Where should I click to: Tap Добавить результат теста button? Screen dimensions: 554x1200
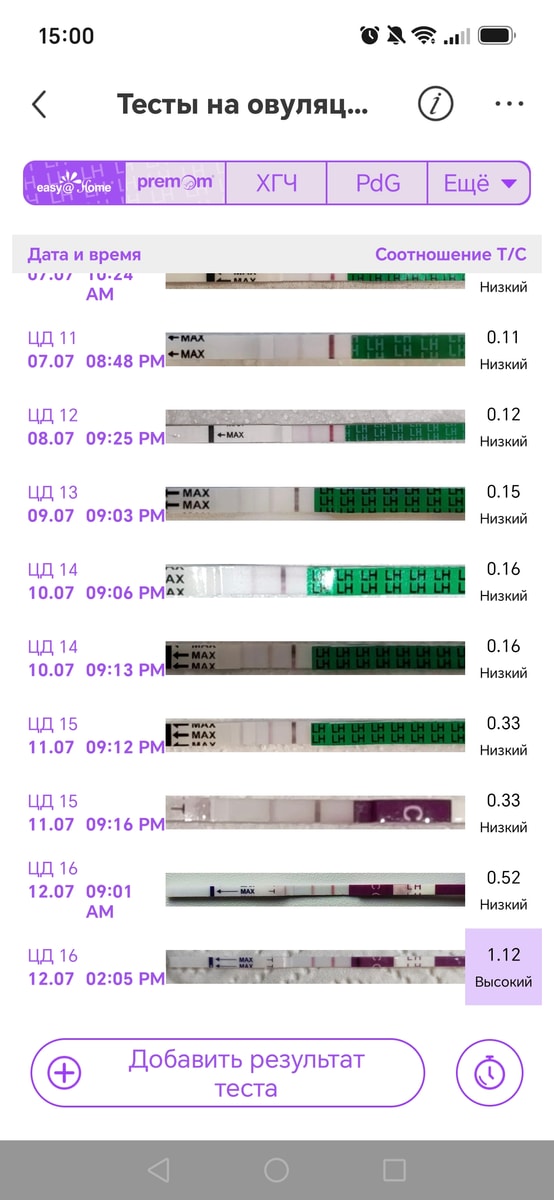click(x=228, y=1073)
